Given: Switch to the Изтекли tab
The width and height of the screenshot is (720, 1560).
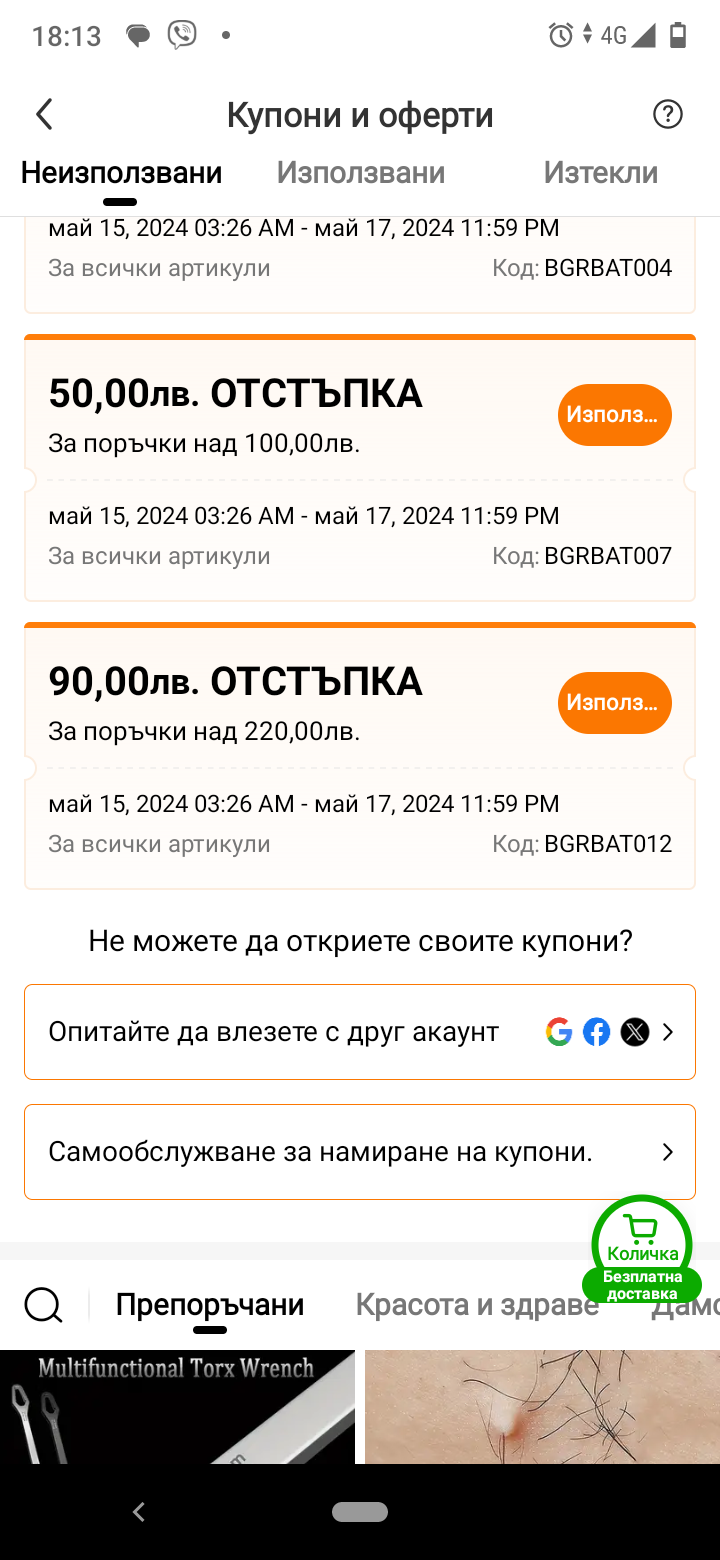Looking at the screenshot, I should [600, 173].
